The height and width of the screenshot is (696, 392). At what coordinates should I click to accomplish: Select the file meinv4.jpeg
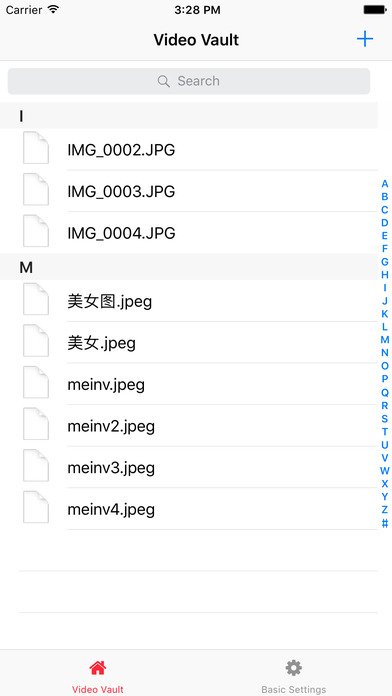coord(189,509)
